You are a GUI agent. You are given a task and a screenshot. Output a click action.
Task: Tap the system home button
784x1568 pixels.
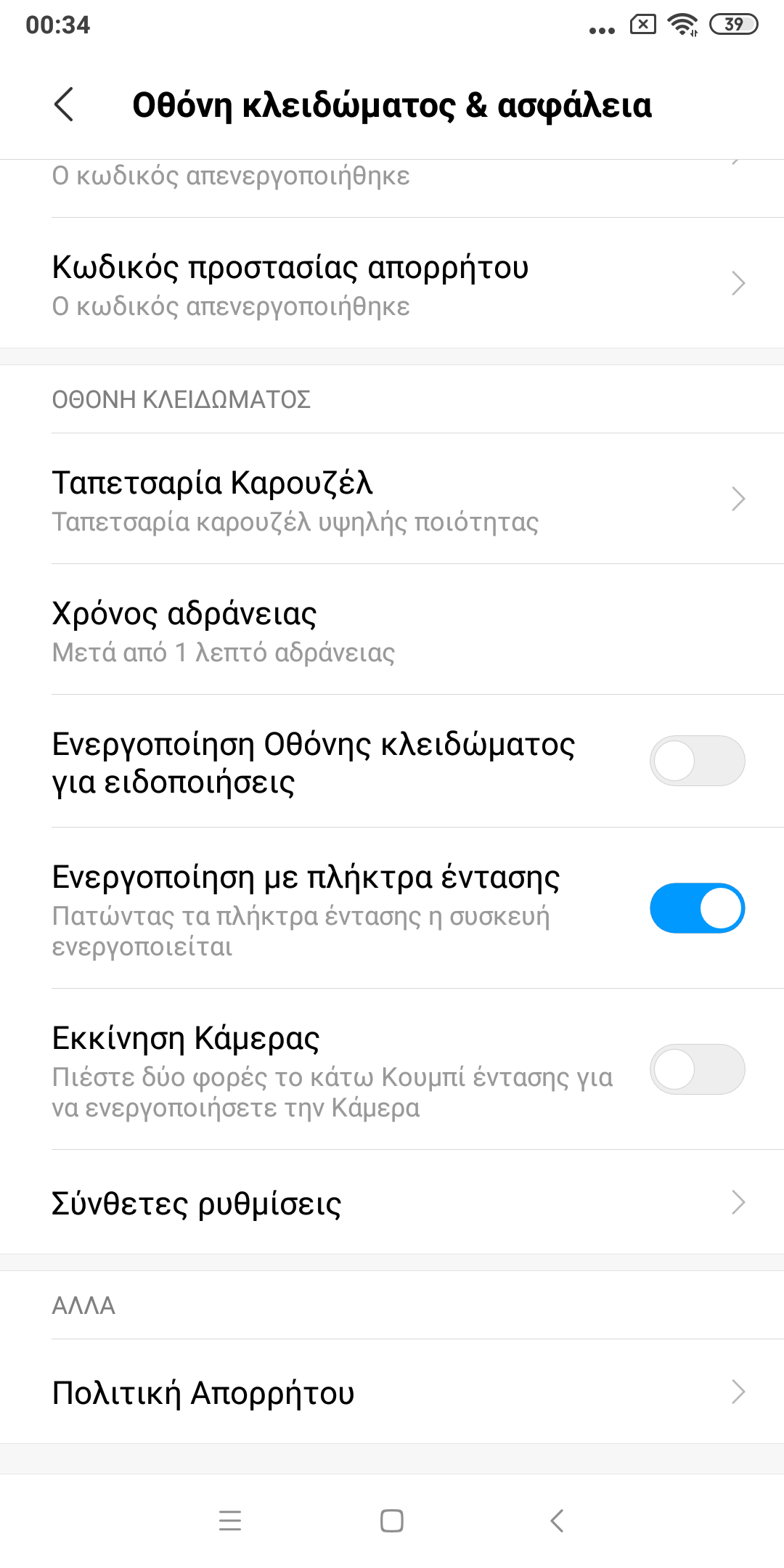point(392,1520)
